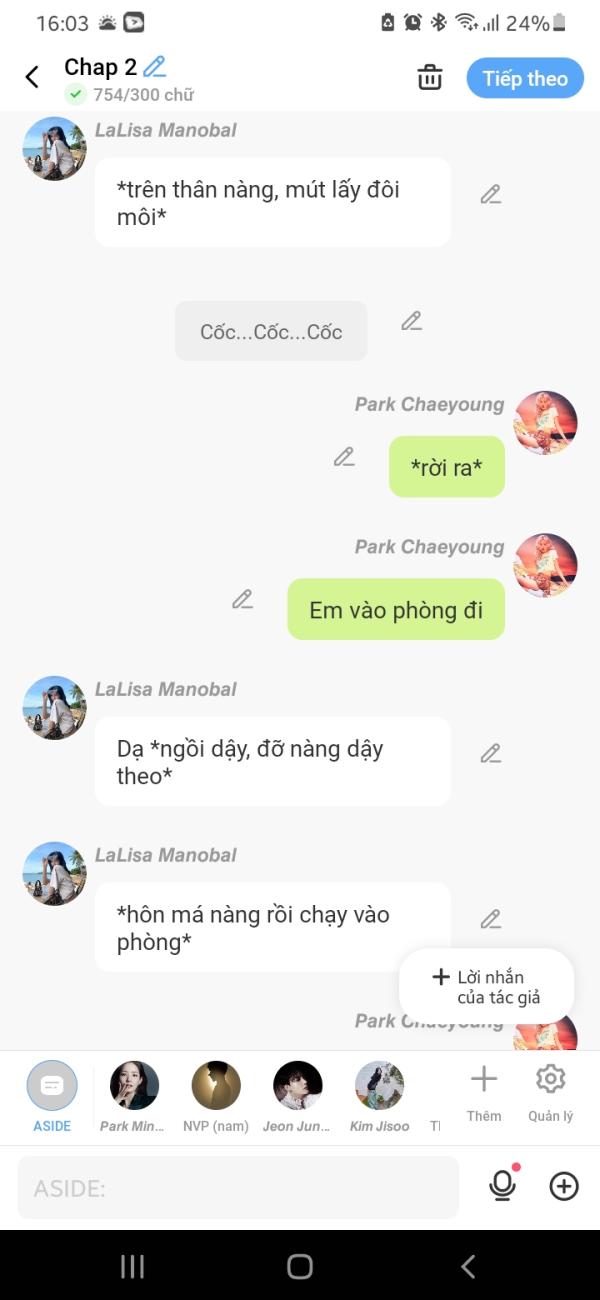Edit the "Em vào phòng đi" message
The image size is (600, 1300).
click(x=242, y=599)
